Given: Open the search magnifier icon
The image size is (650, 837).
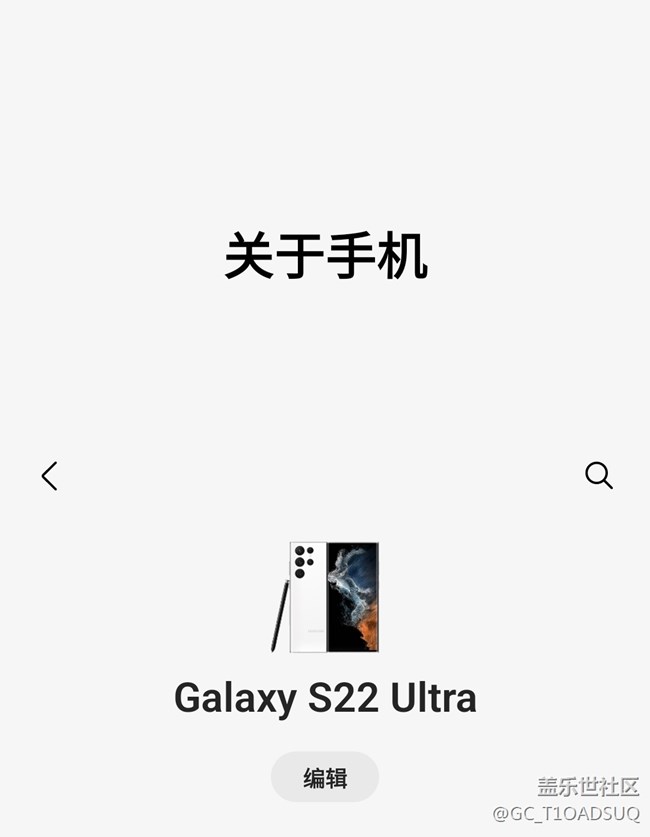Looking at the screenshot, I should click(598, 475).
